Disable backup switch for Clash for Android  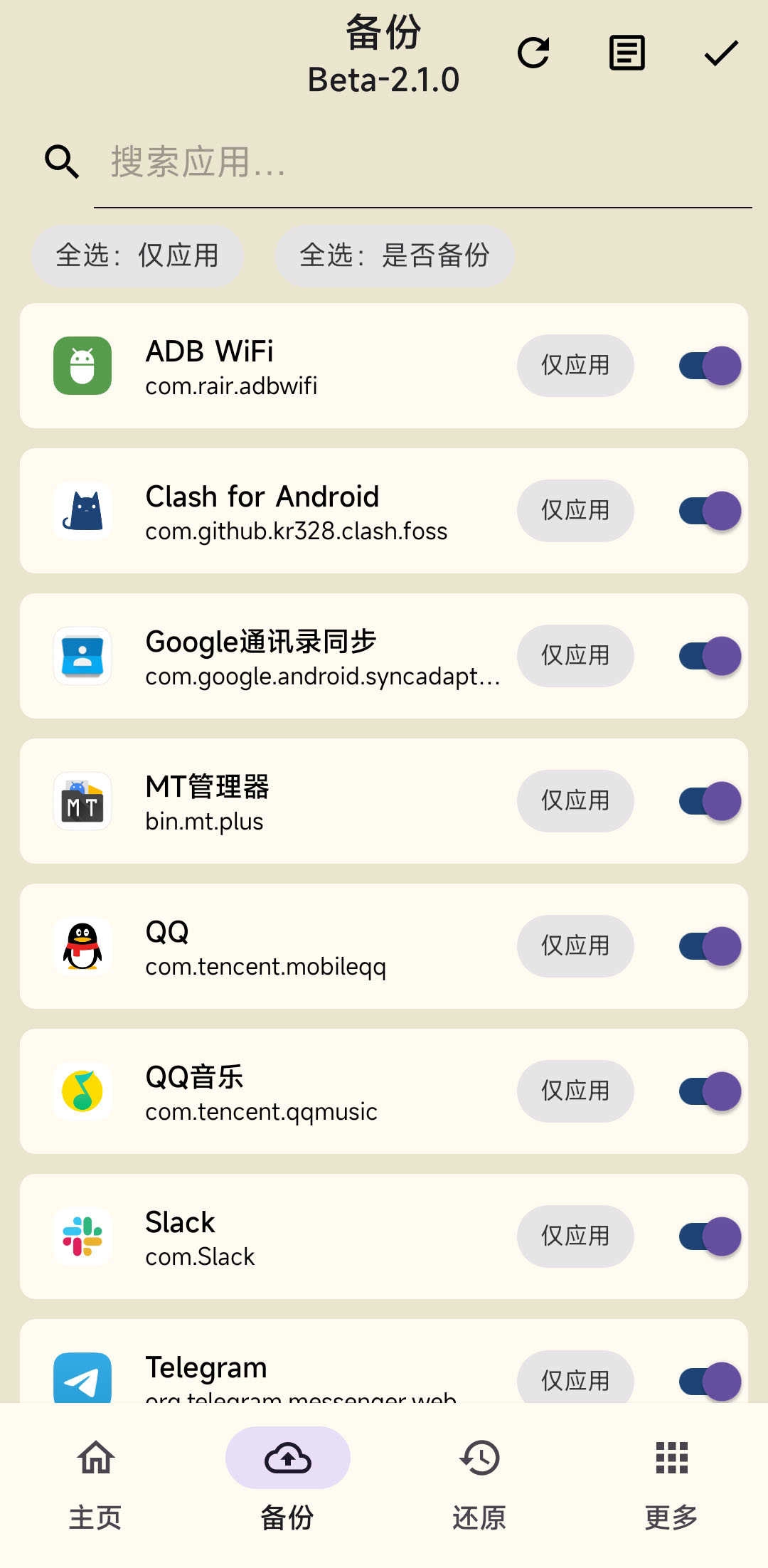[710, 511]
